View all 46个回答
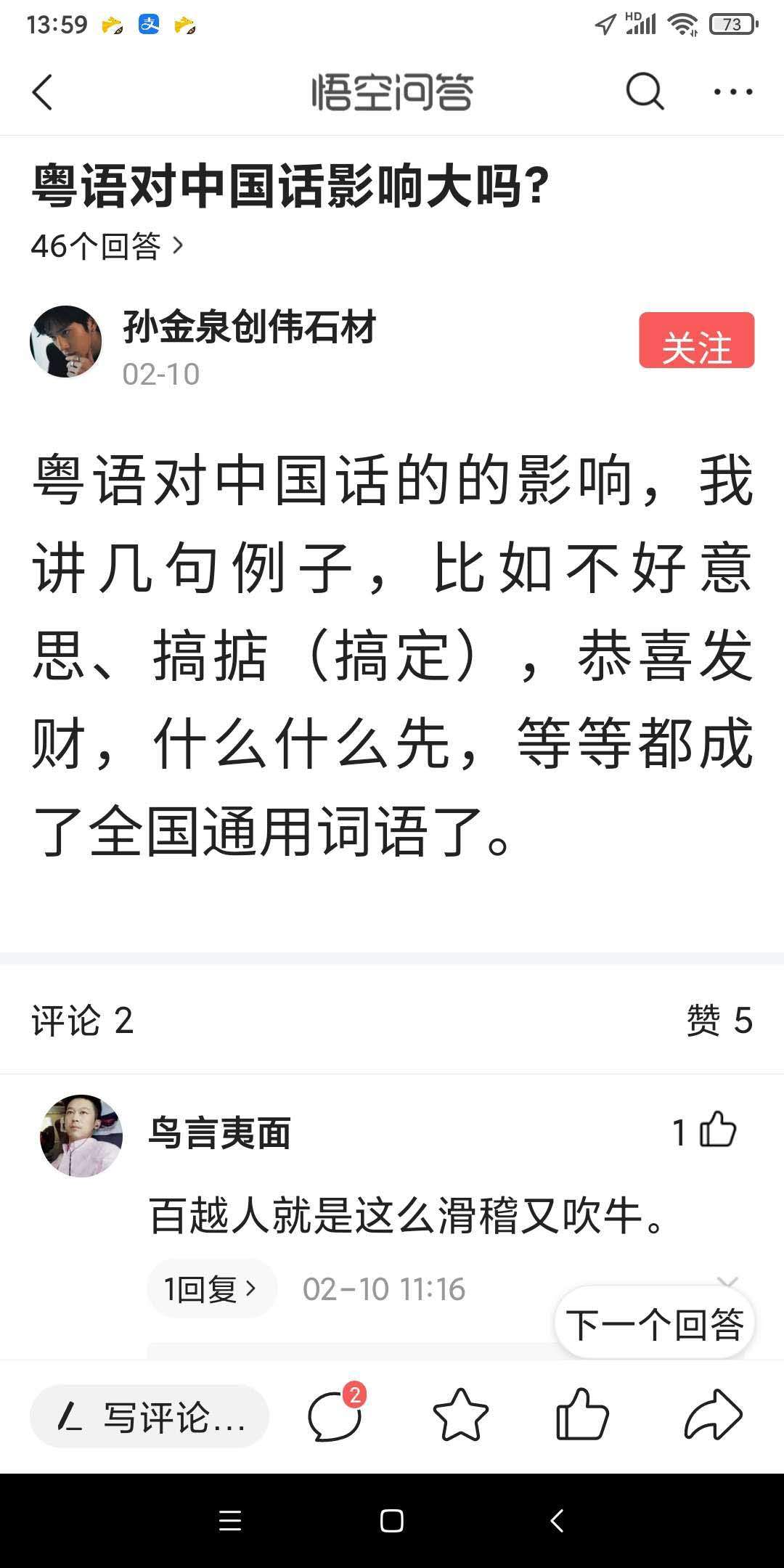Image resolution: width=784 pixels, height=1568 pixels. [x=107, y=246]
